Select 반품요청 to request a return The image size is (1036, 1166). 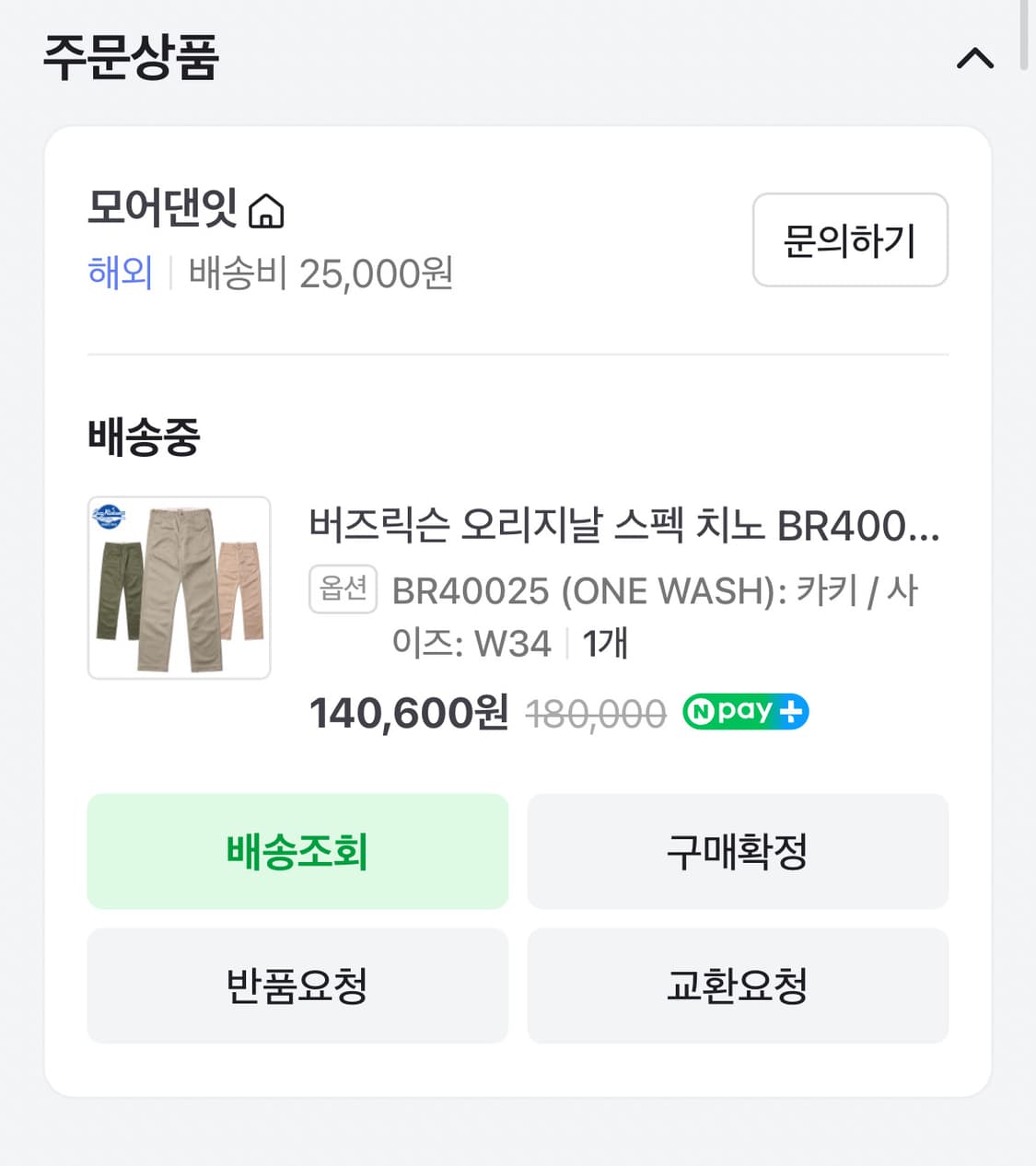click(x=297, y=985)
